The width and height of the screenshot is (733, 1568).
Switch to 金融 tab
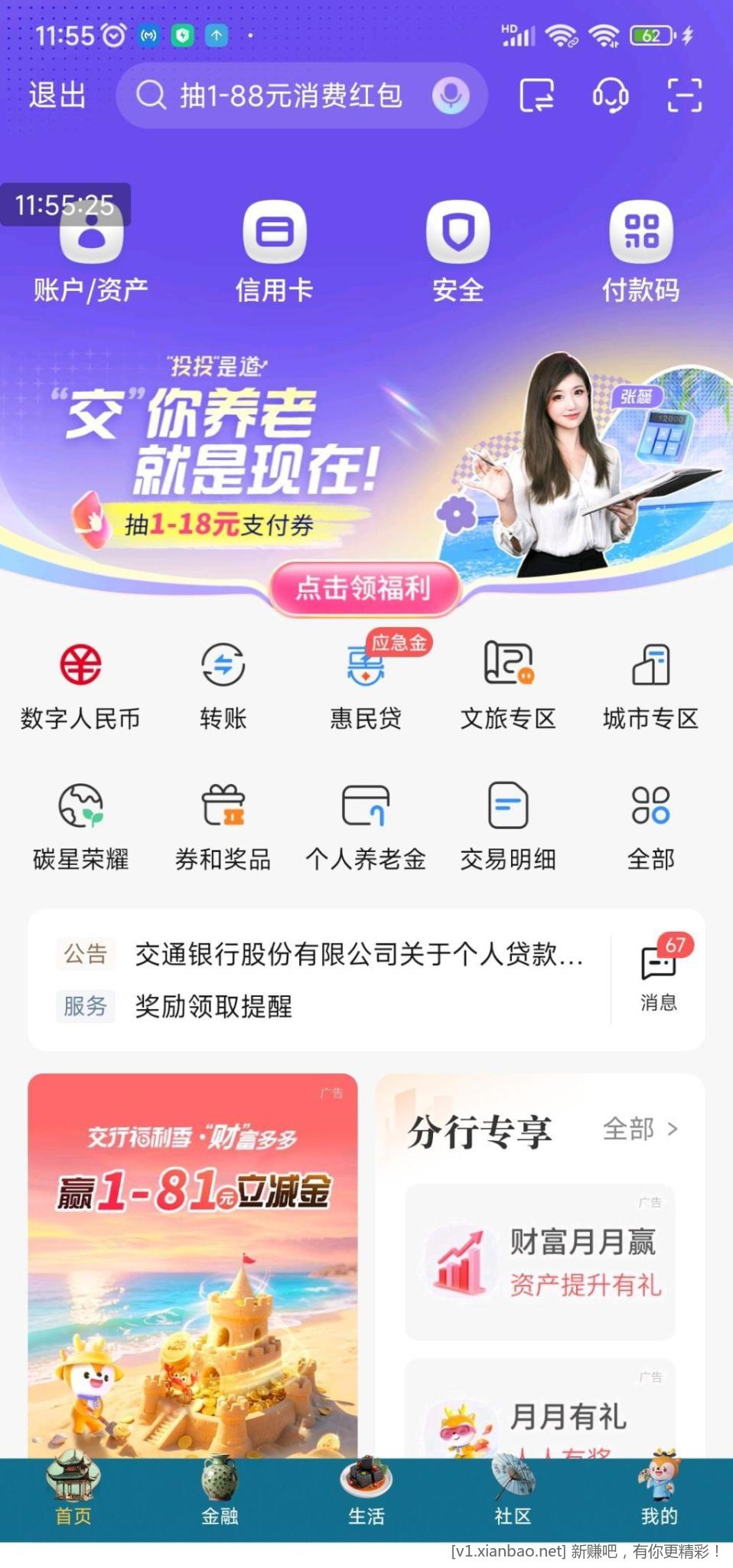click(220, 1494)
